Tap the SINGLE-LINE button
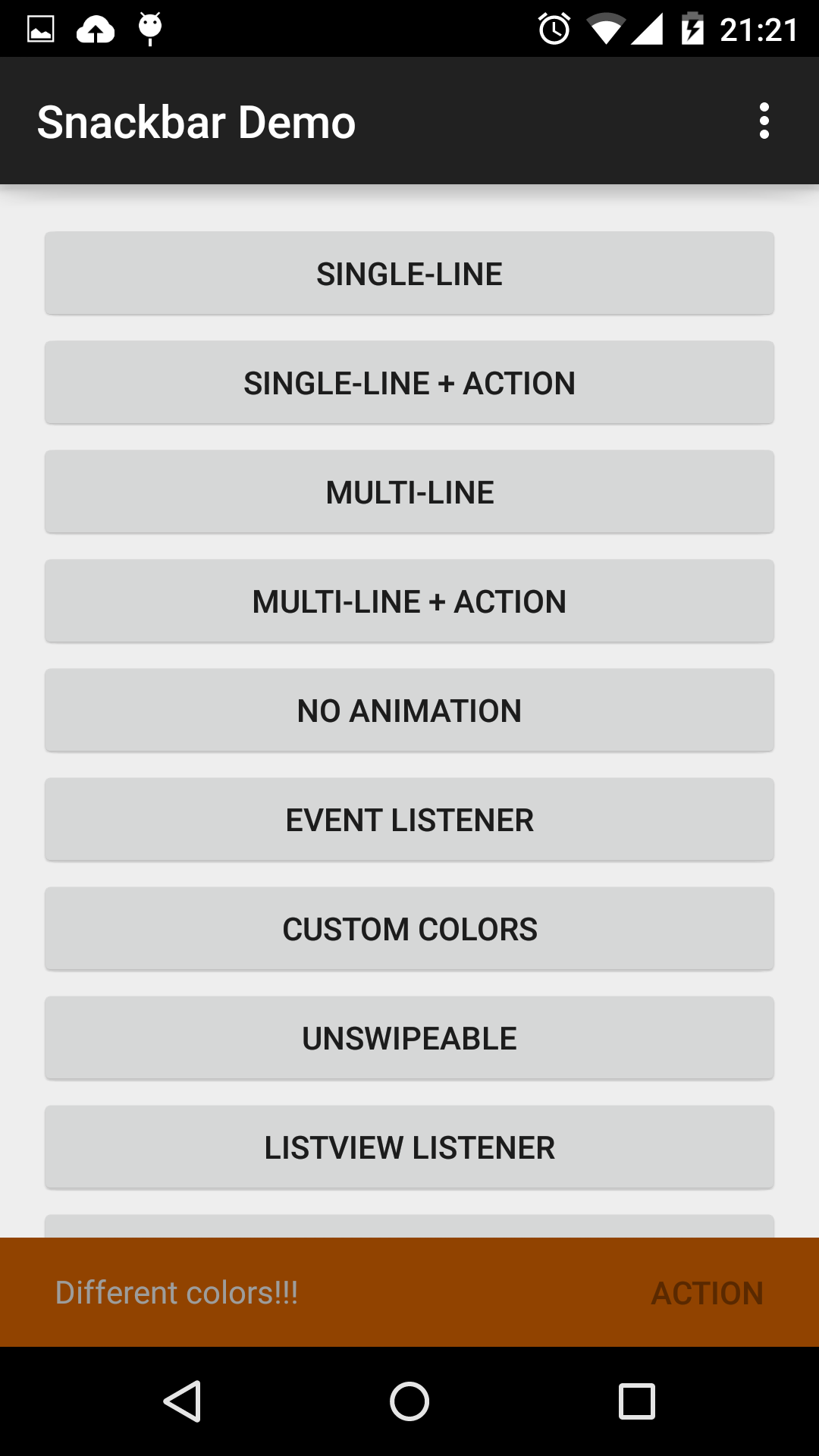 [x=409, y=274]
